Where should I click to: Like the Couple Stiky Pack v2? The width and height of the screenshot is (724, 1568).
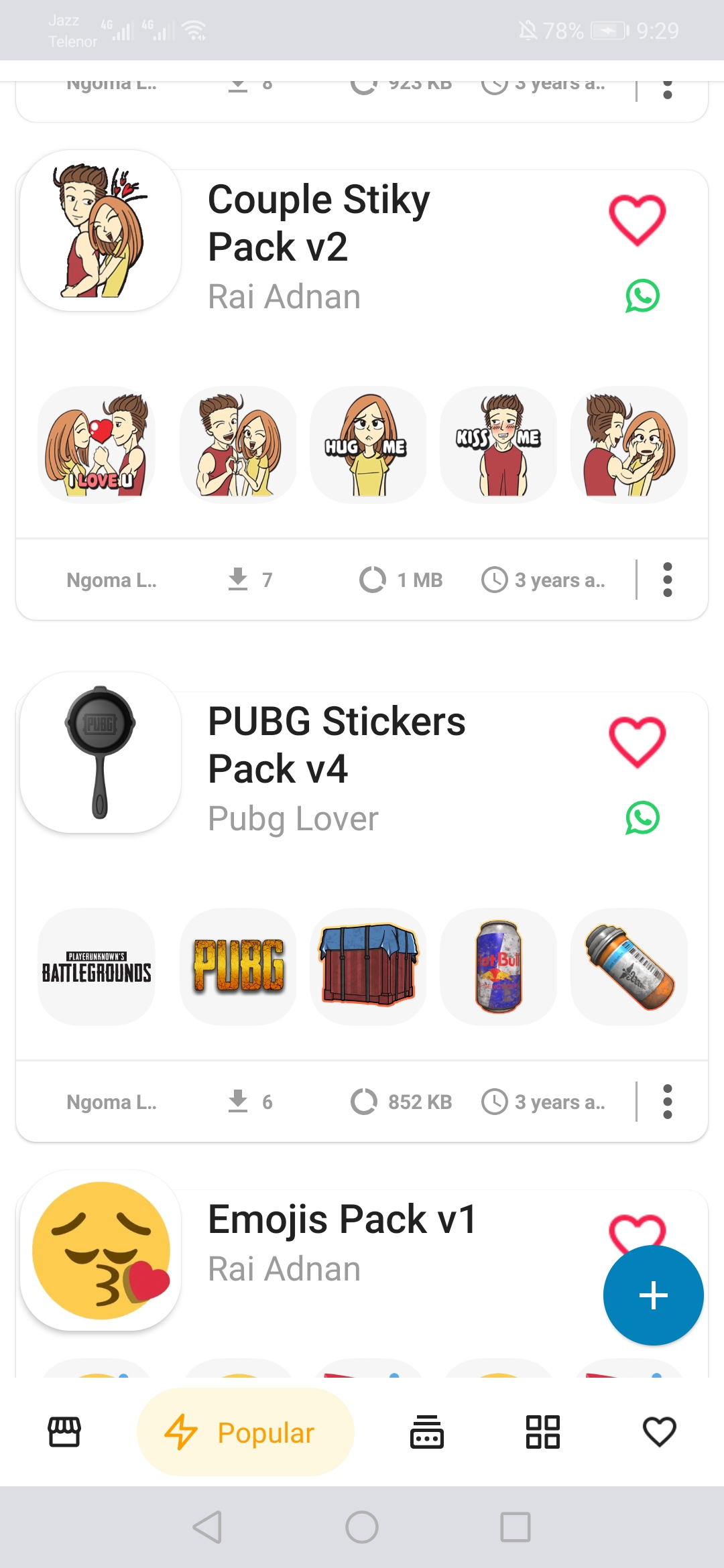(x=637, y=220)
